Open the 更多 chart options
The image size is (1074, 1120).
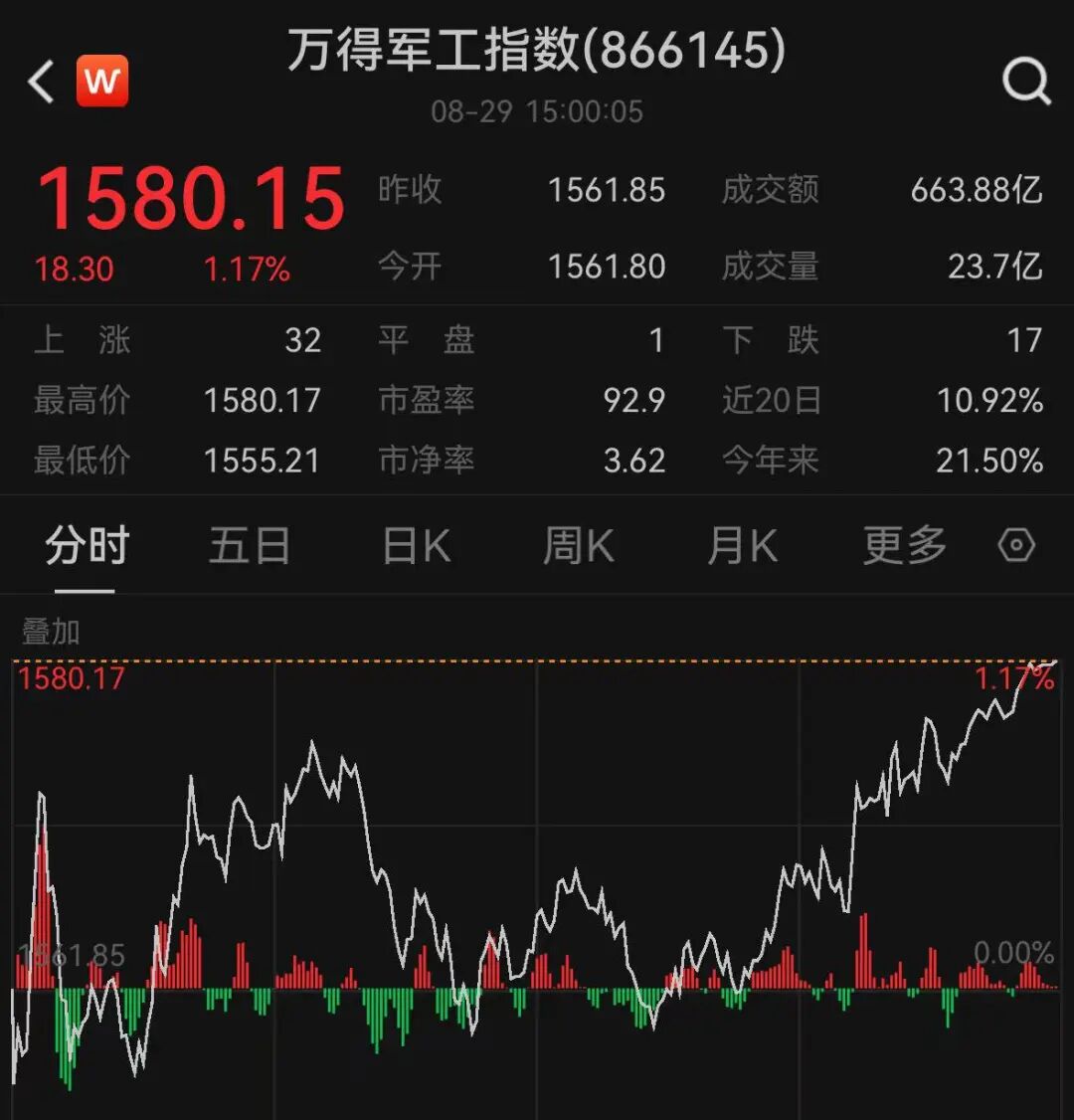[904, 546]
